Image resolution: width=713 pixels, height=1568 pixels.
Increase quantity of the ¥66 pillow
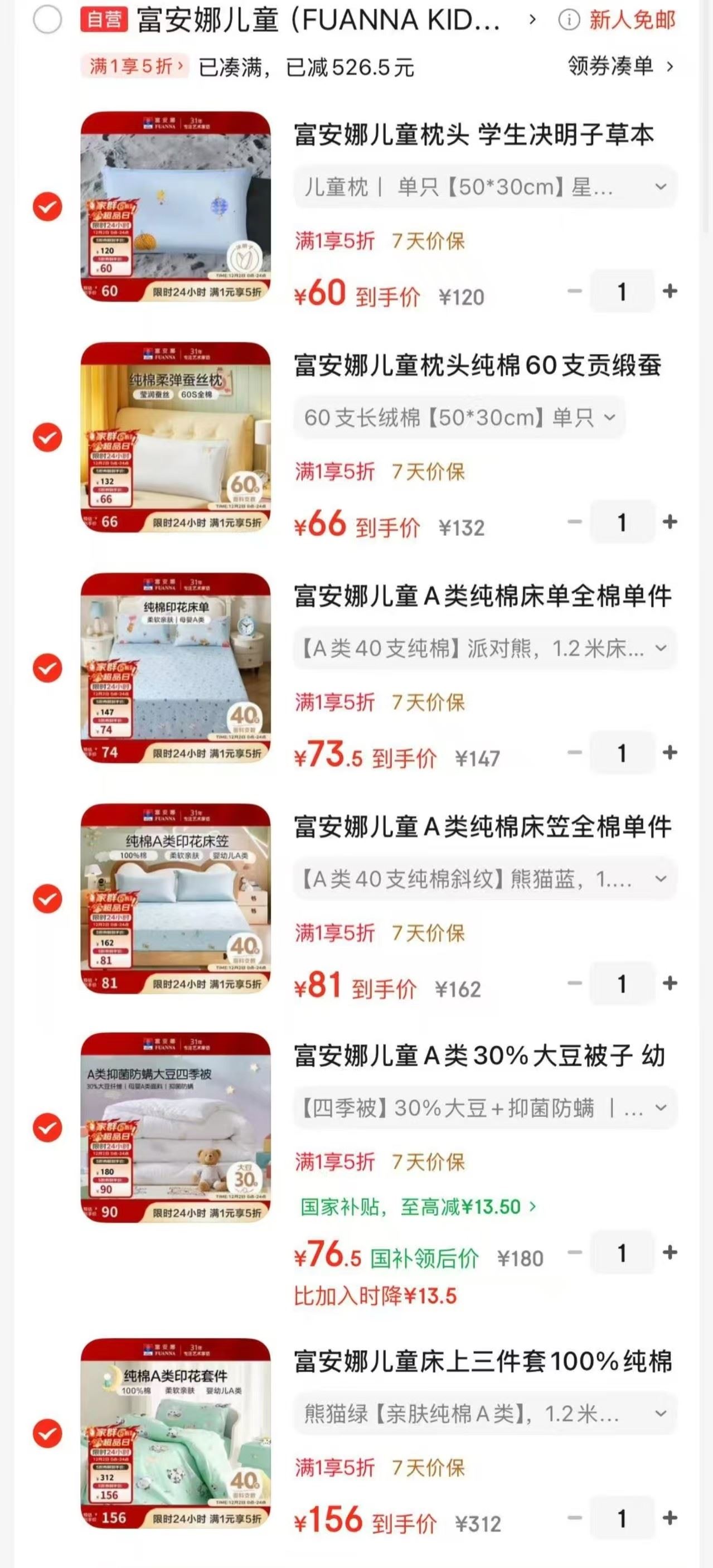tap(670, 522)
